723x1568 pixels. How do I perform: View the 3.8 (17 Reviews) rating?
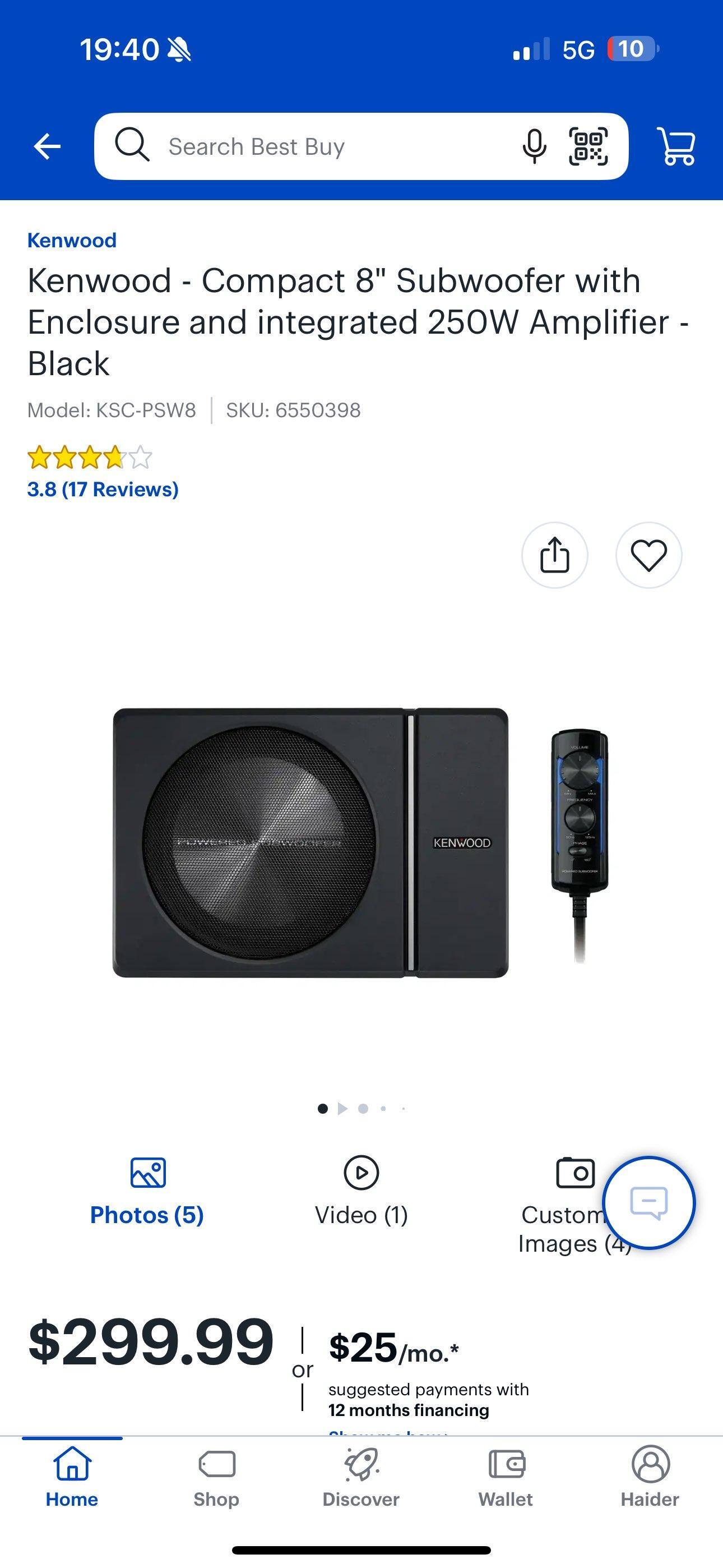(x=102, y=489)
